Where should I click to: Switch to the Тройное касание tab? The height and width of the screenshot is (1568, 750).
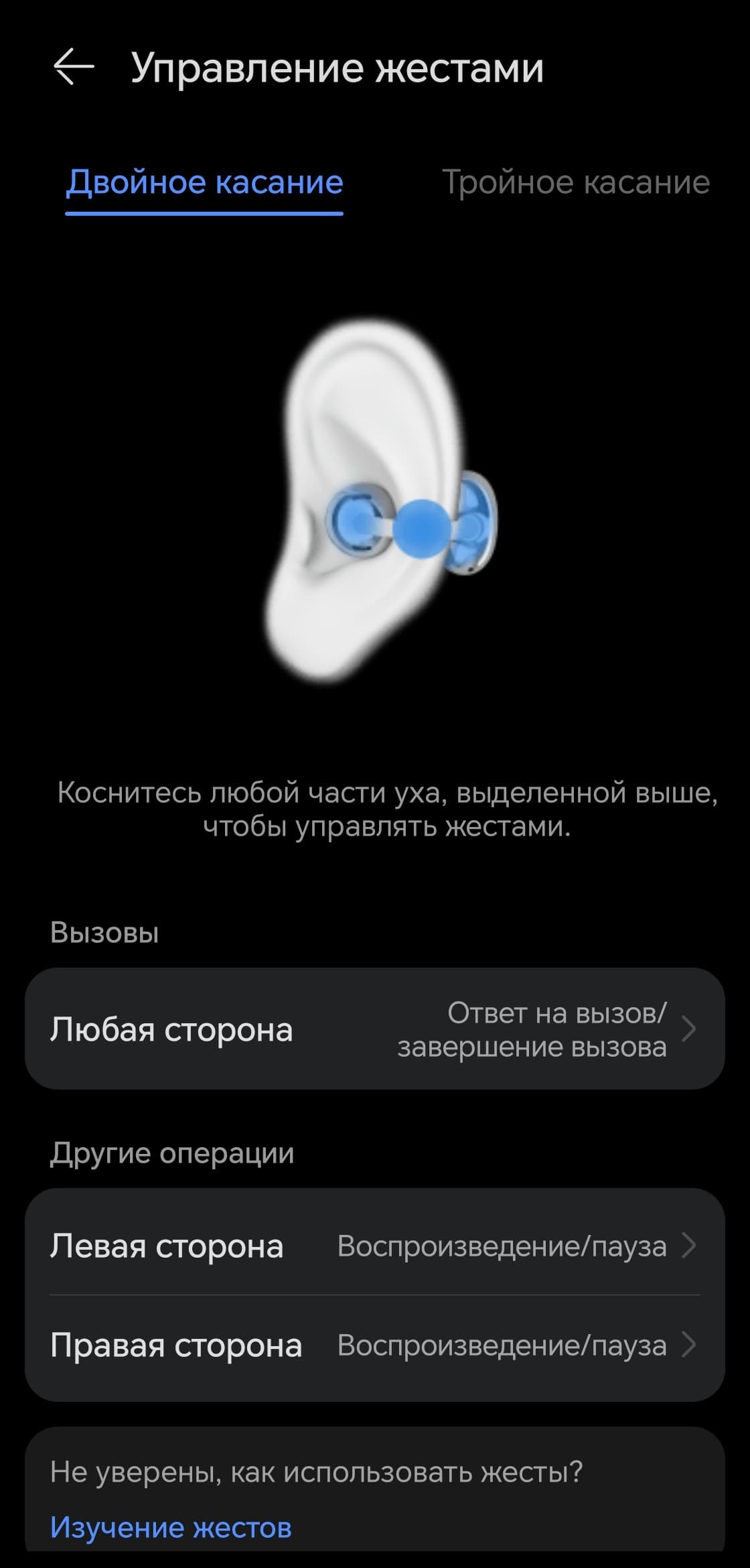[575, 183]
